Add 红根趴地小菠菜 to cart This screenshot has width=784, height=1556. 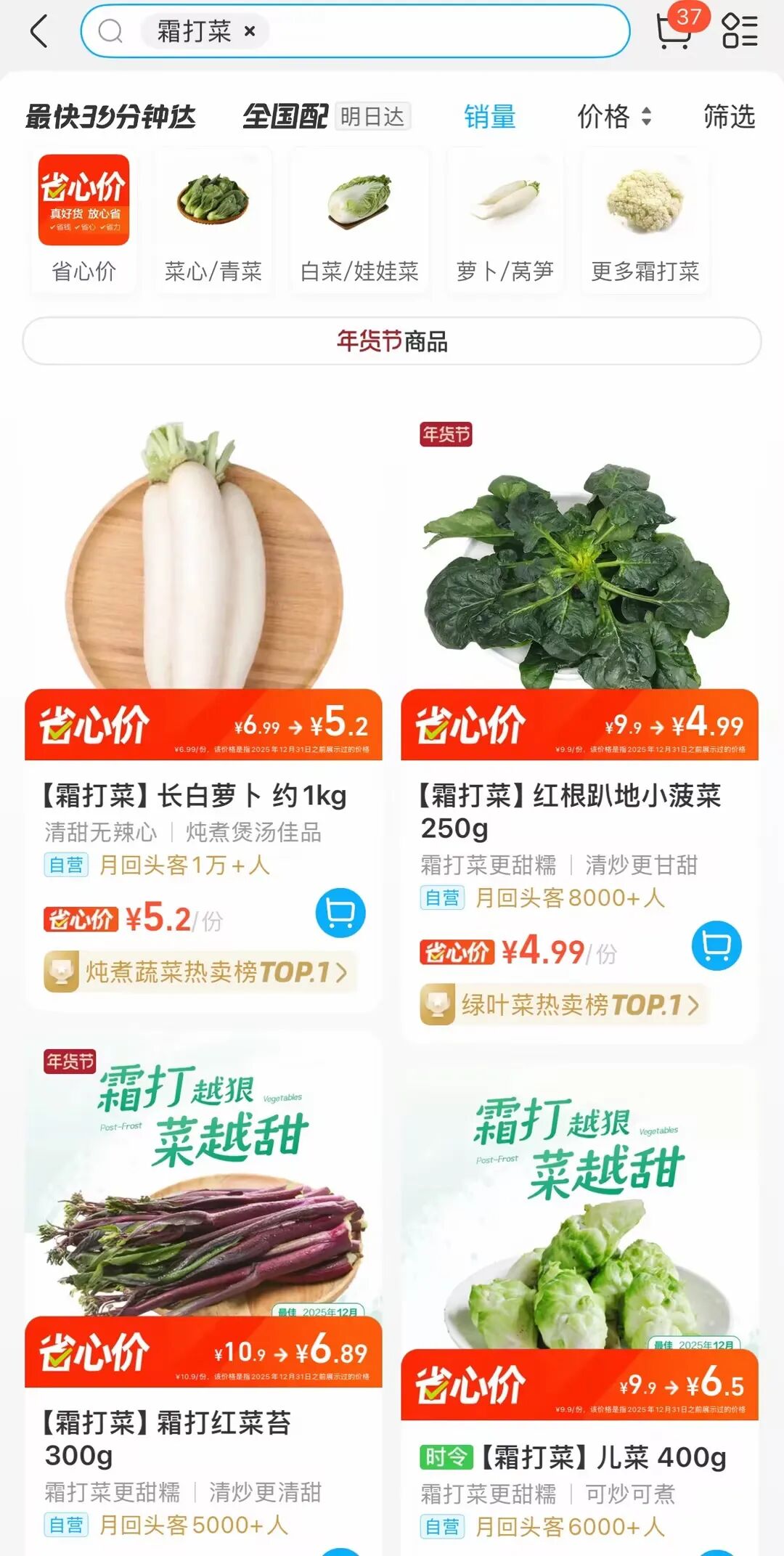(716, 946)
